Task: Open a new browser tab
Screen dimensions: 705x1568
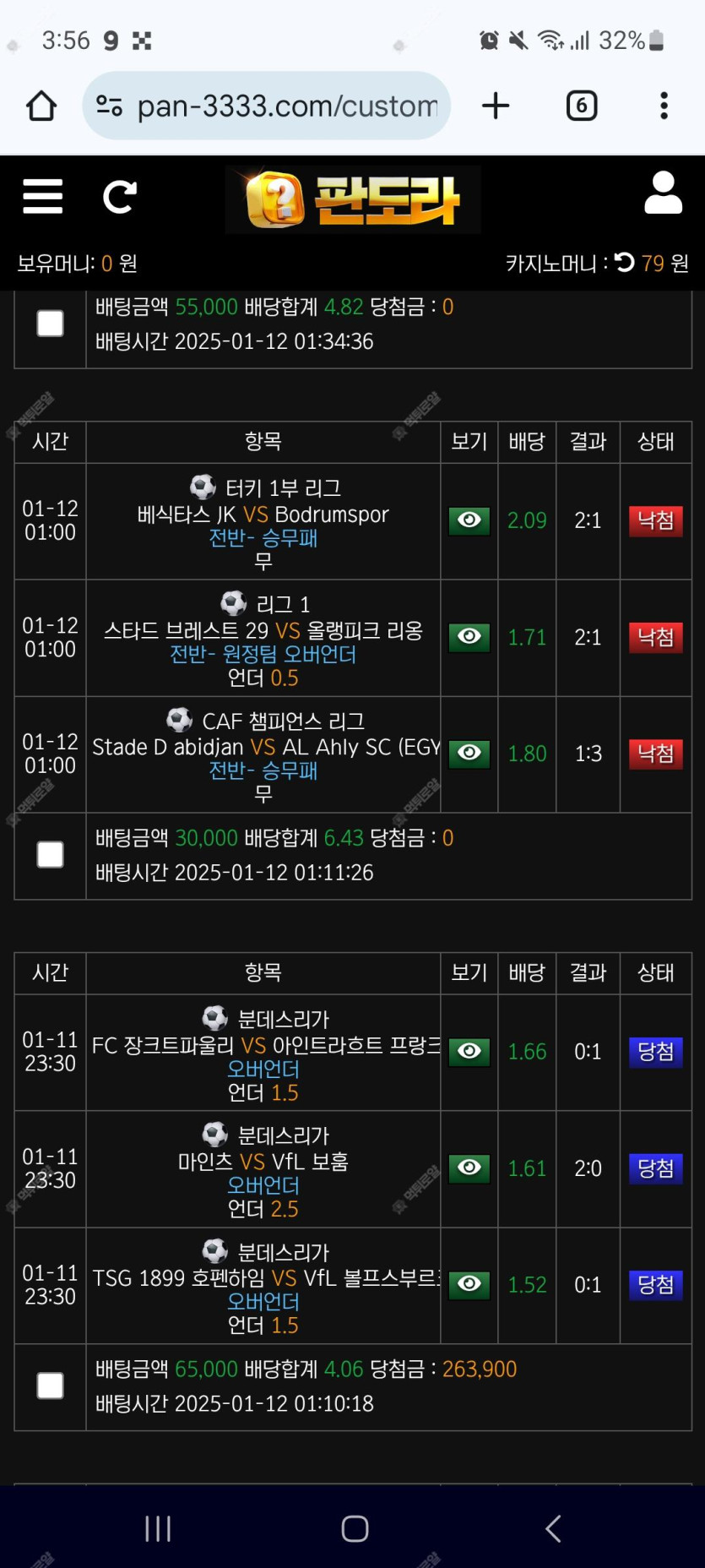Action: tap(496, 106)
